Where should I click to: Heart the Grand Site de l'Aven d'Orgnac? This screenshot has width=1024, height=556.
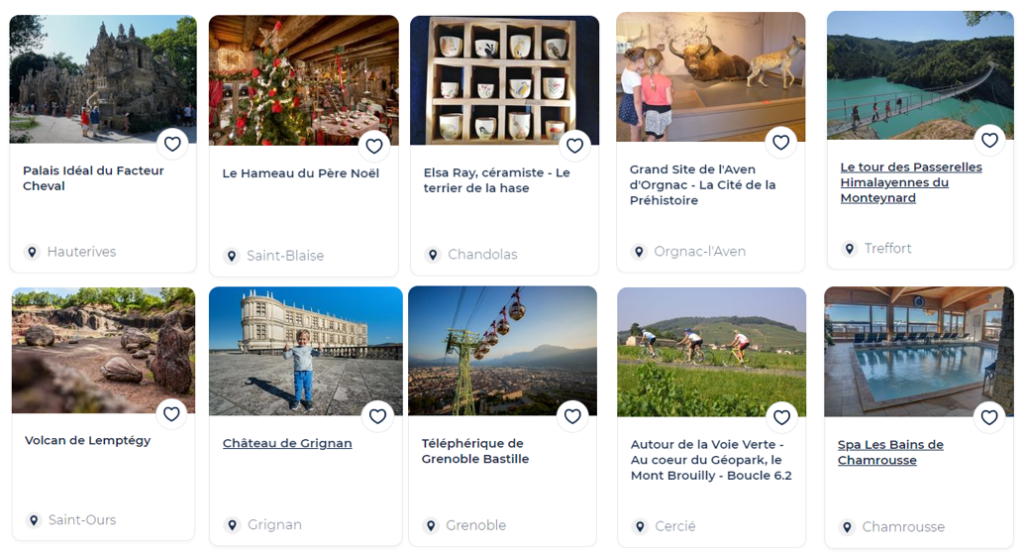point(781,142)
